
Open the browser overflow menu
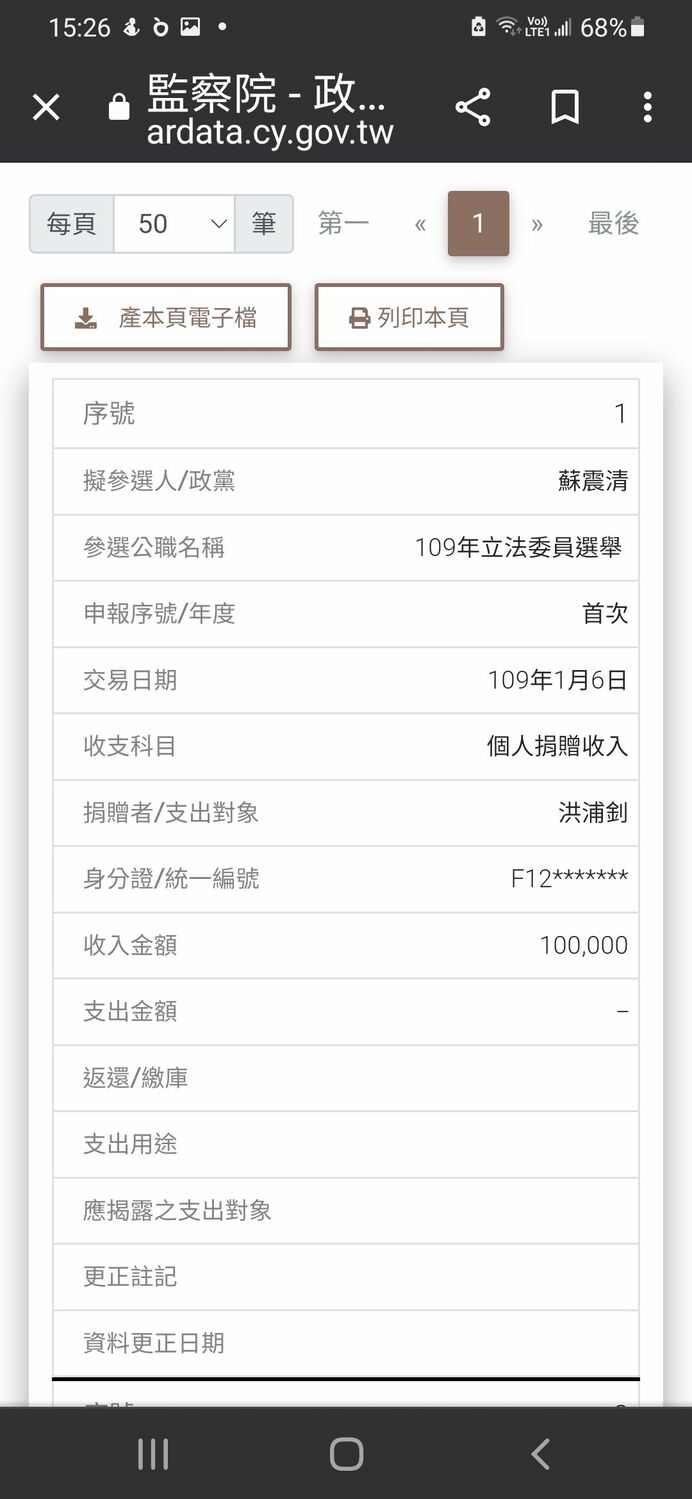point(648,107)
